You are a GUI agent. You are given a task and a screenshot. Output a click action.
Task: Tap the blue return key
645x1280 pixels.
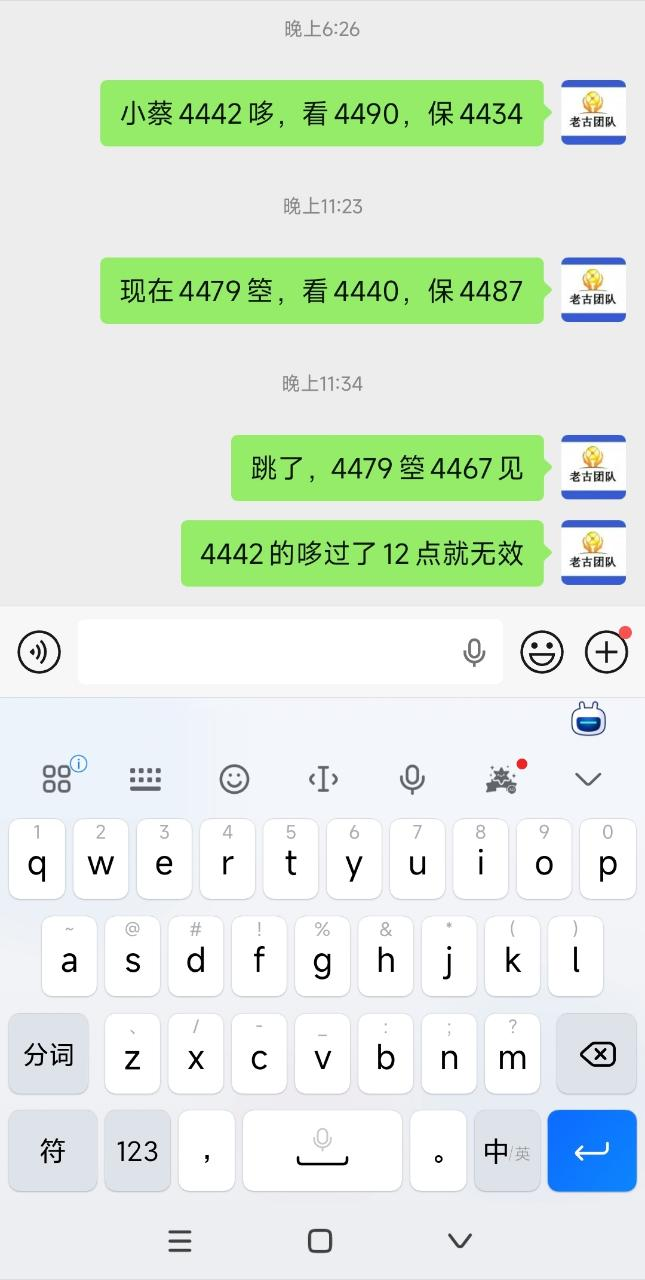[592, 1151]
